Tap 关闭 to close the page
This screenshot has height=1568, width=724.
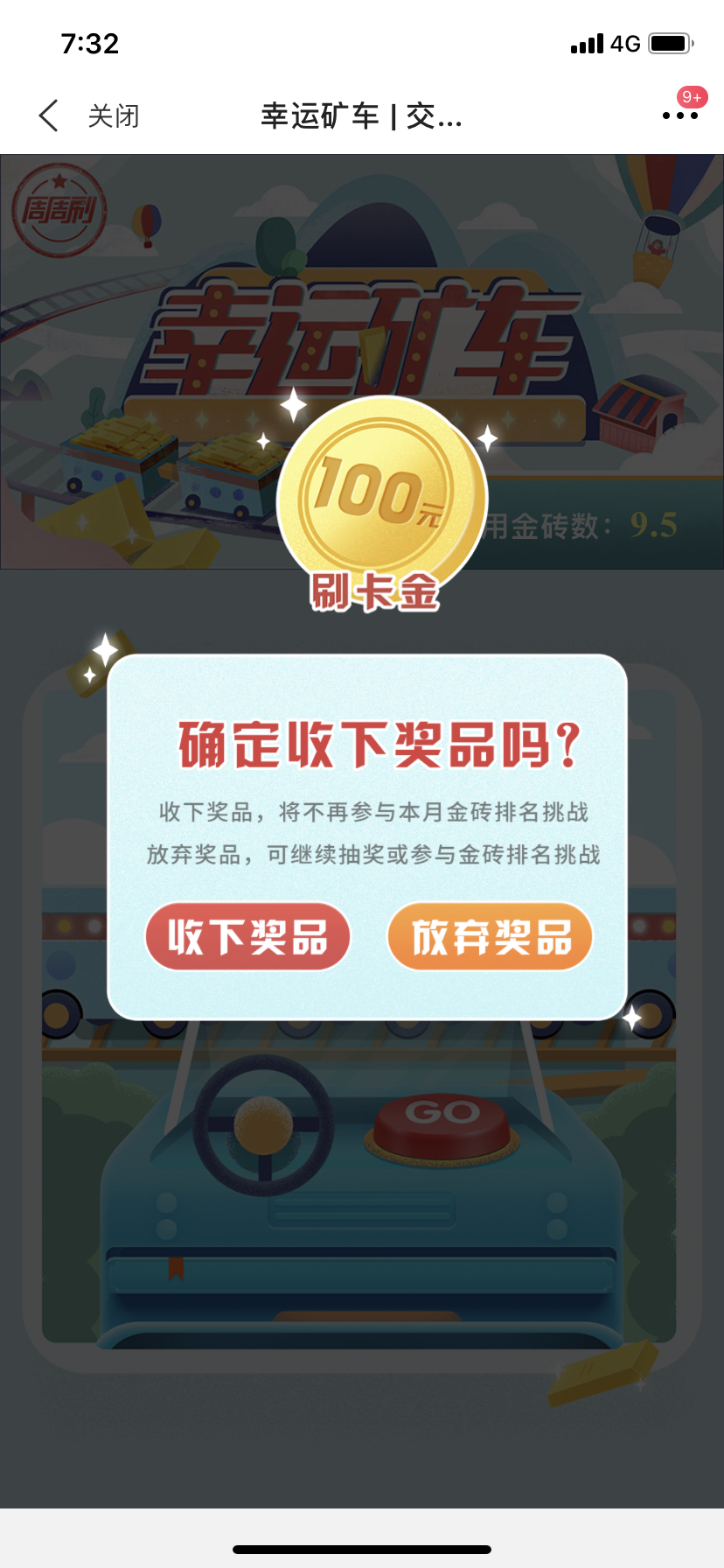pos(114,115)
